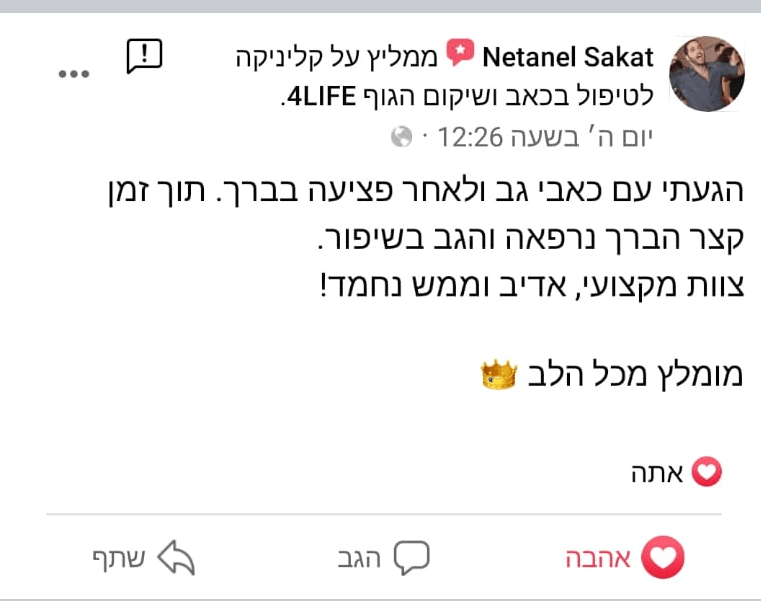Open the post timestamp 12:26
761x601 pixels.
[x=545, y=137]
